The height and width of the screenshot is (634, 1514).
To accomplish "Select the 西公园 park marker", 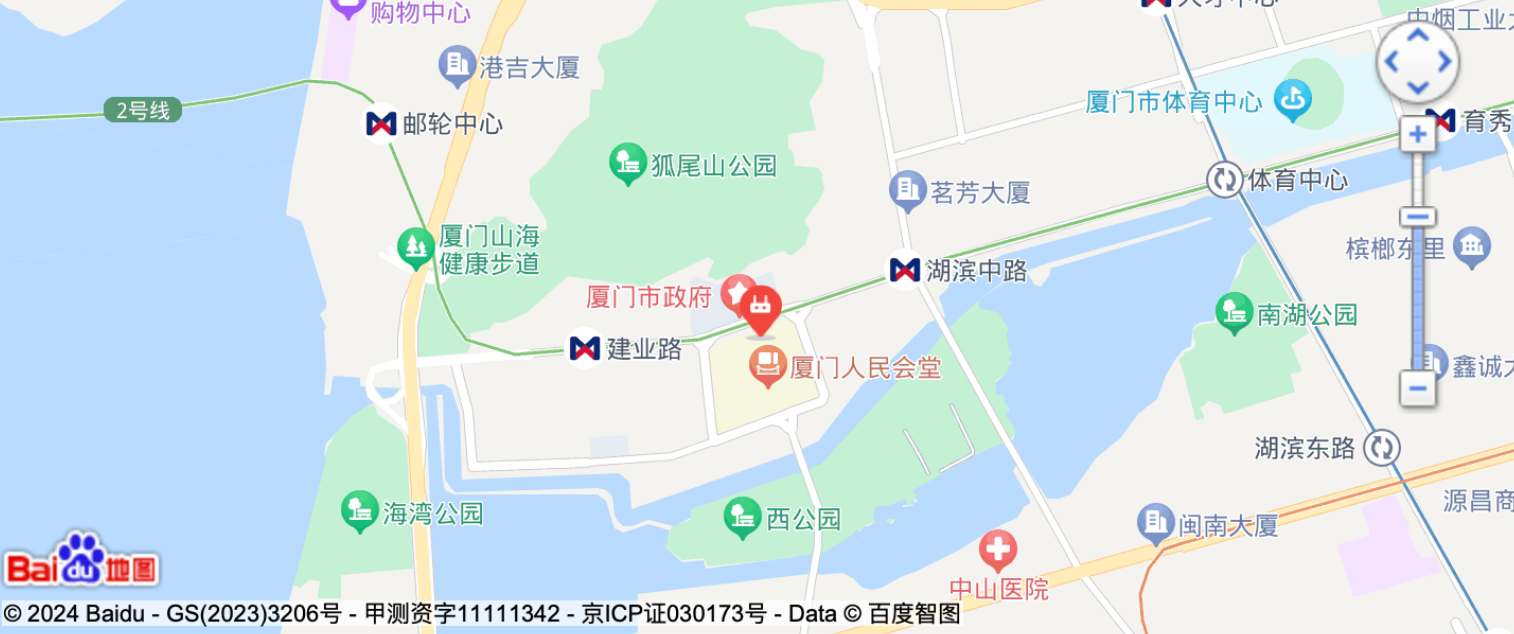I will tap(742, 517).
